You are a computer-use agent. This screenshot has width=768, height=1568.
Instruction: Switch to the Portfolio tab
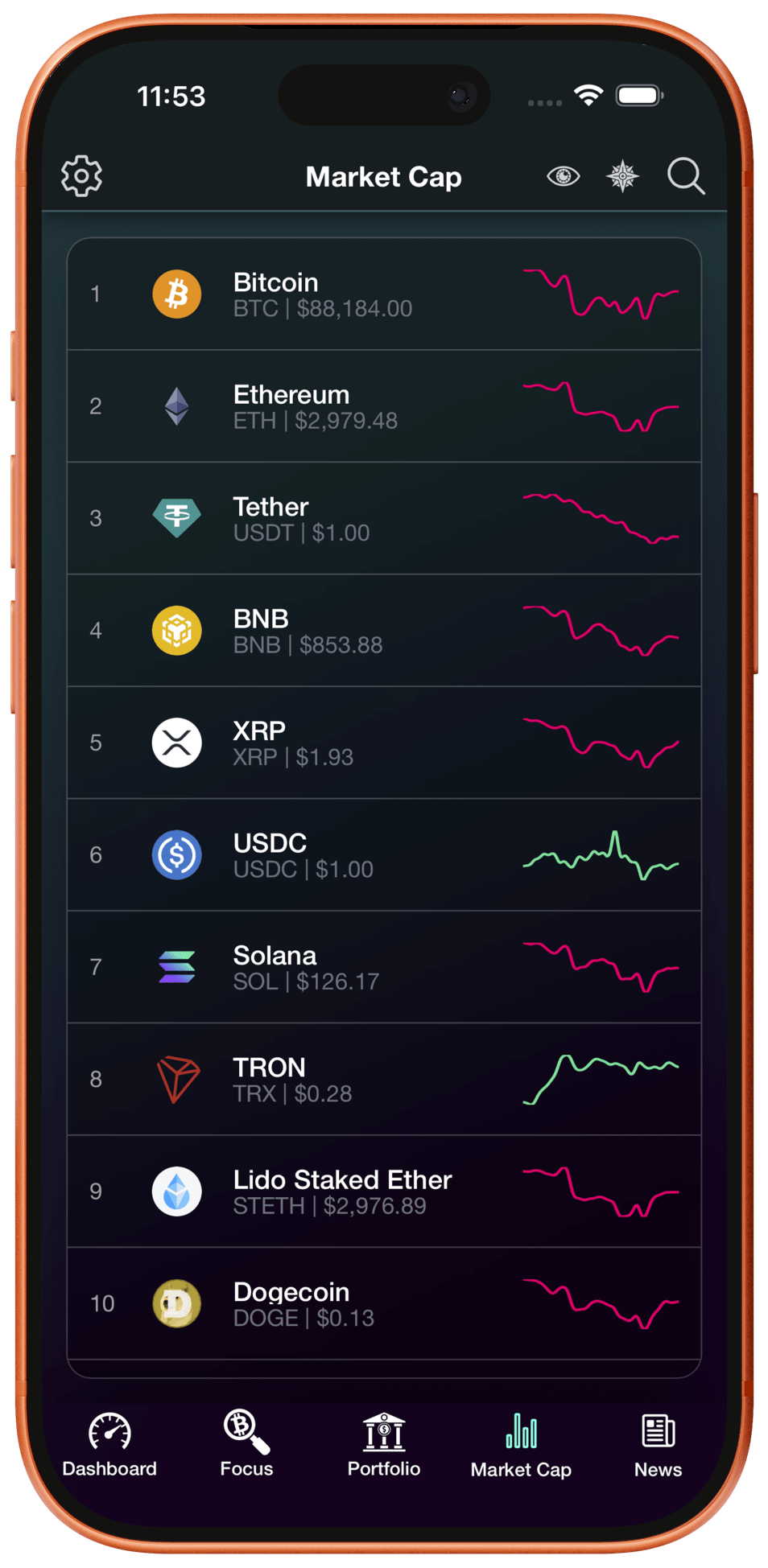pos(384,1445)
